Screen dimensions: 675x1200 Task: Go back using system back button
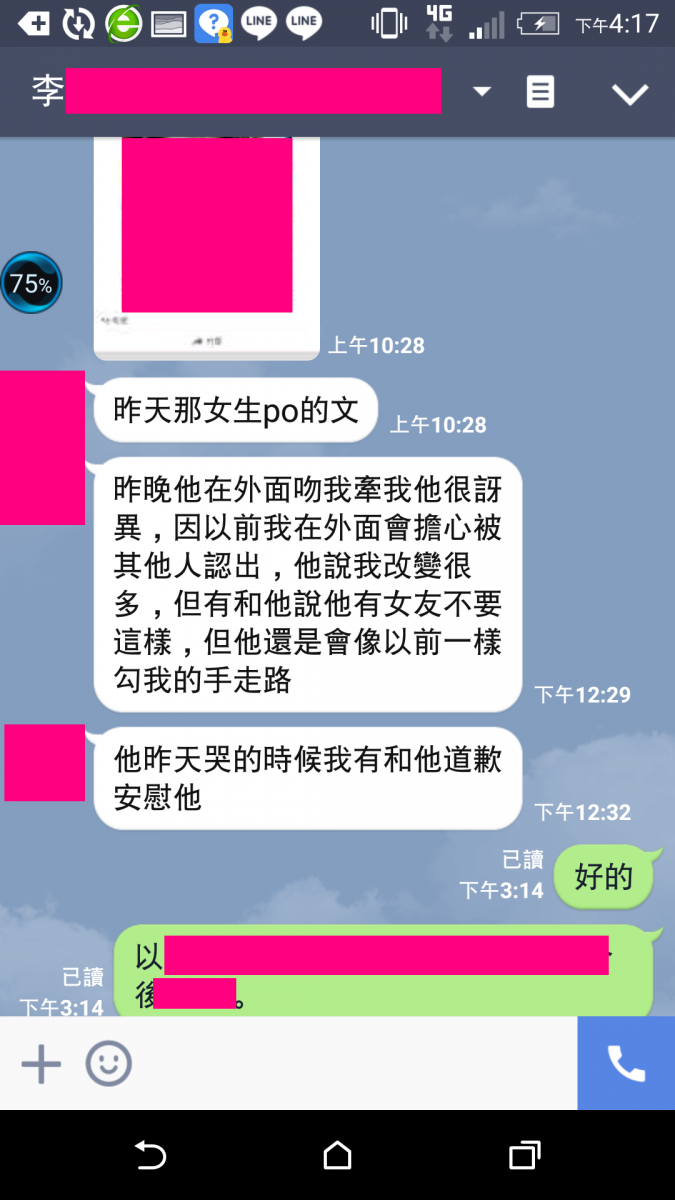tap(150, 1156)
